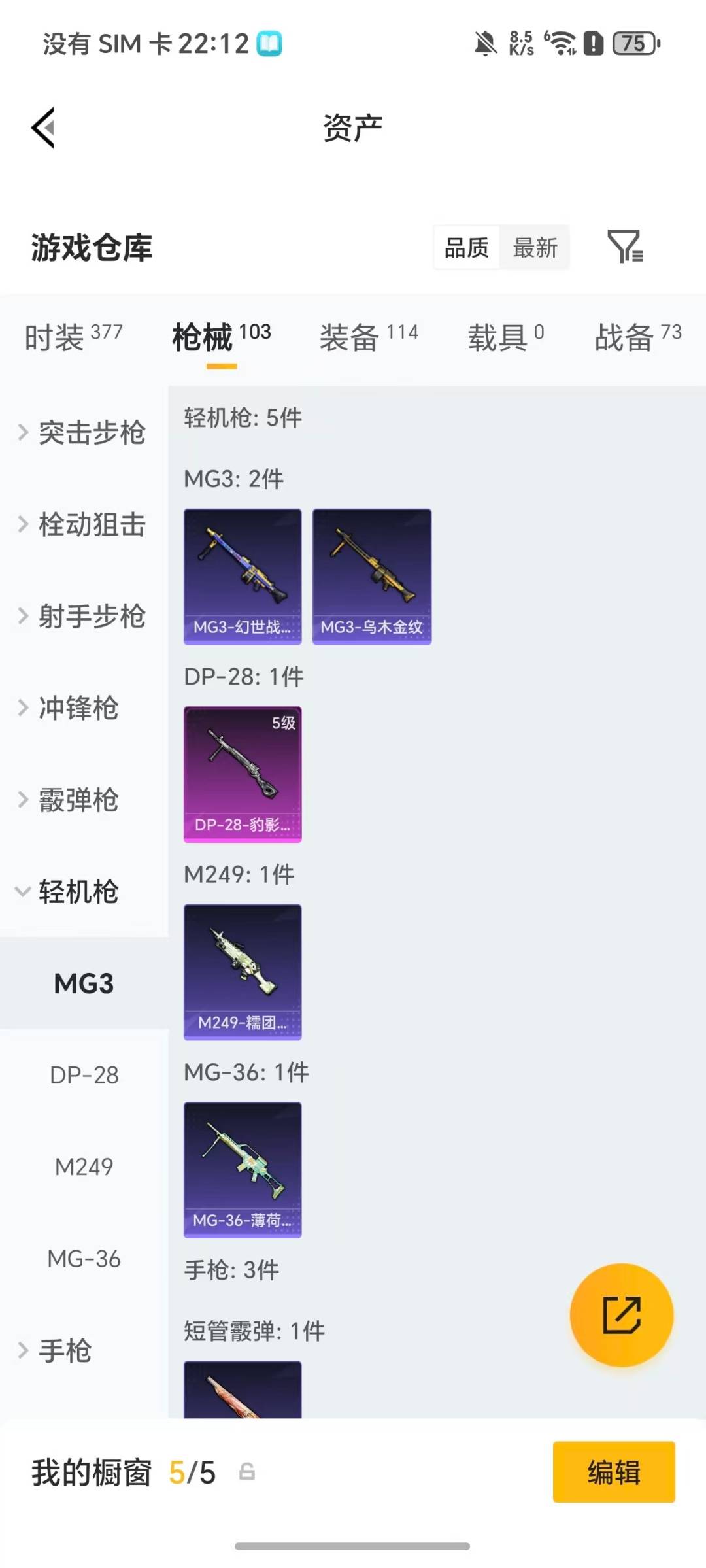Tap the Wi-Fi icon in the status bar
The width and height of the screenshot is (706, 1568).
559,42
